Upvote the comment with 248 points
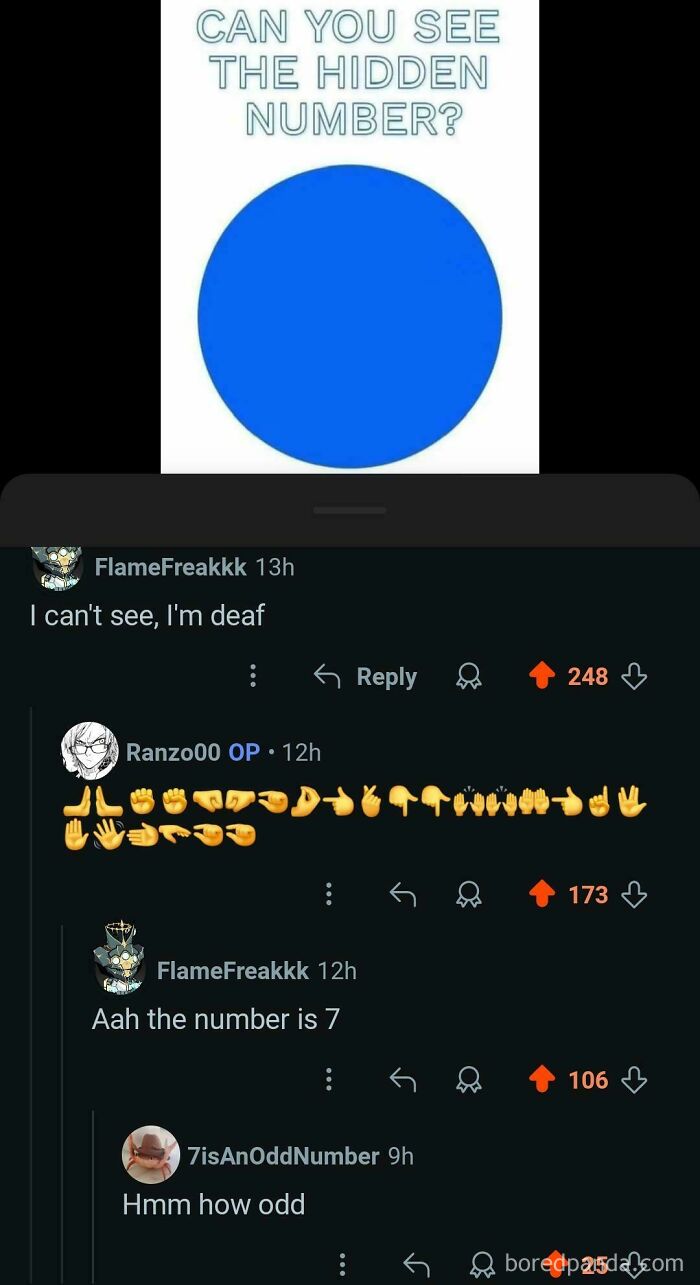 [x=541, y=677]
